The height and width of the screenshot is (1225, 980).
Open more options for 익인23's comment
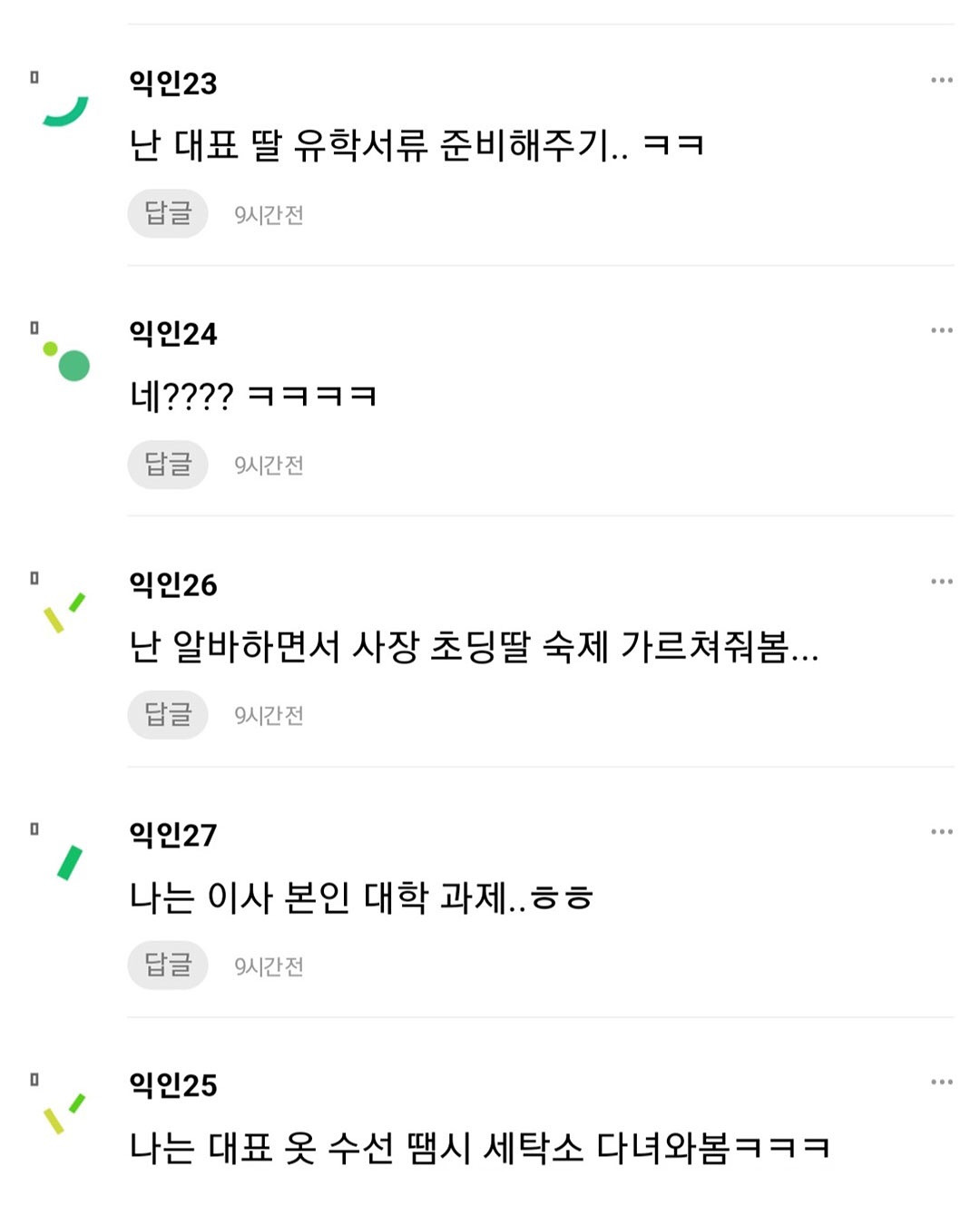coord(941,81)
